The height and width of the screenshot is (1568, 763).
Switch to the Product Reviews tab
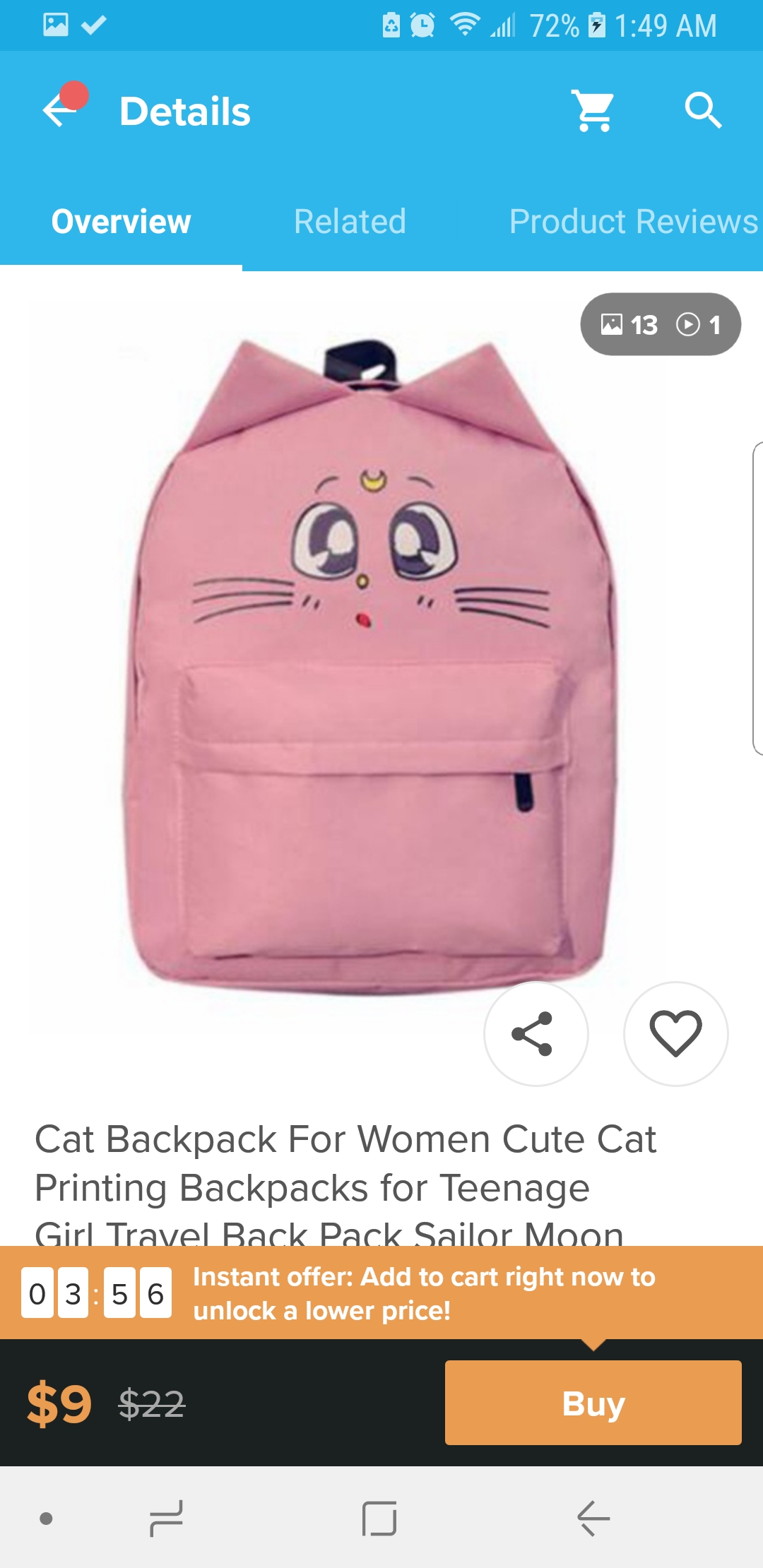634,221
